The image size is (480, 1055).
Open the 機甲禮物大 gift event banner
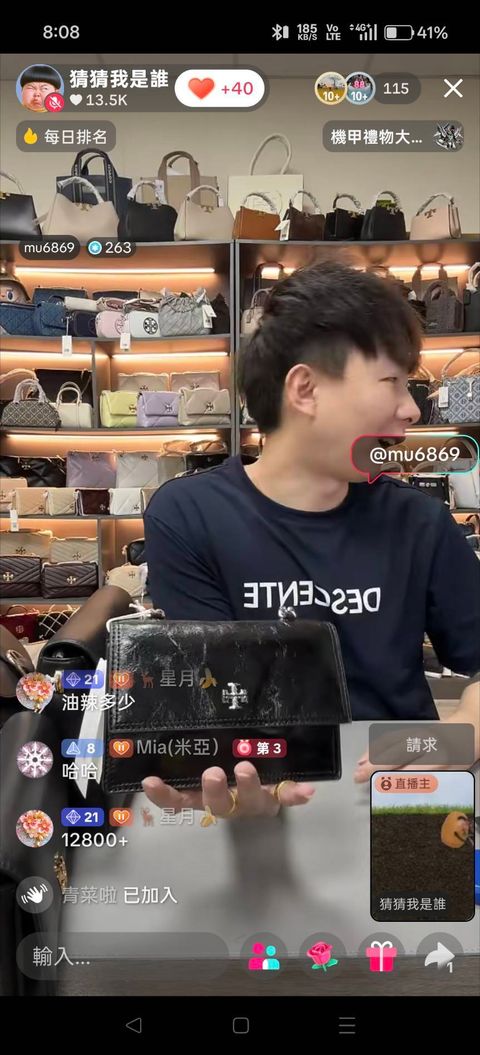coord(393,137)
